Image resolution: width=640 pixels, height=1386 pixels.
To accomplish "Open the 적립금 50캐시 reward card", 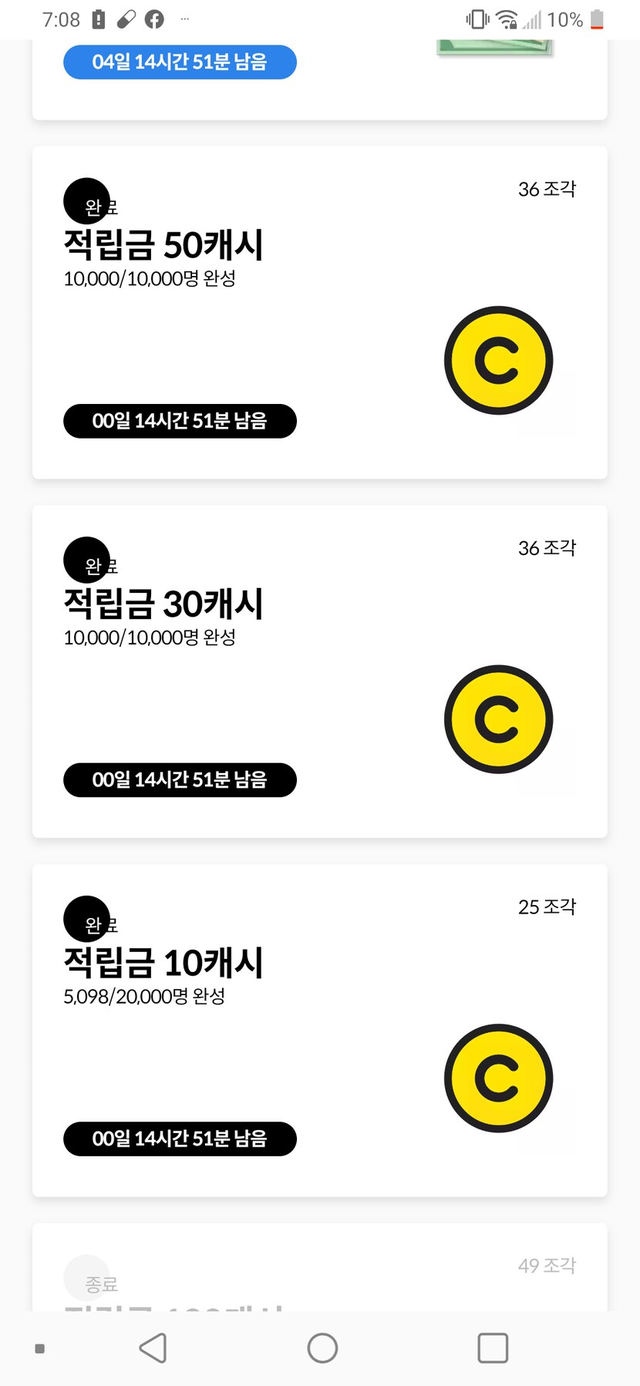I will (319, 312).
